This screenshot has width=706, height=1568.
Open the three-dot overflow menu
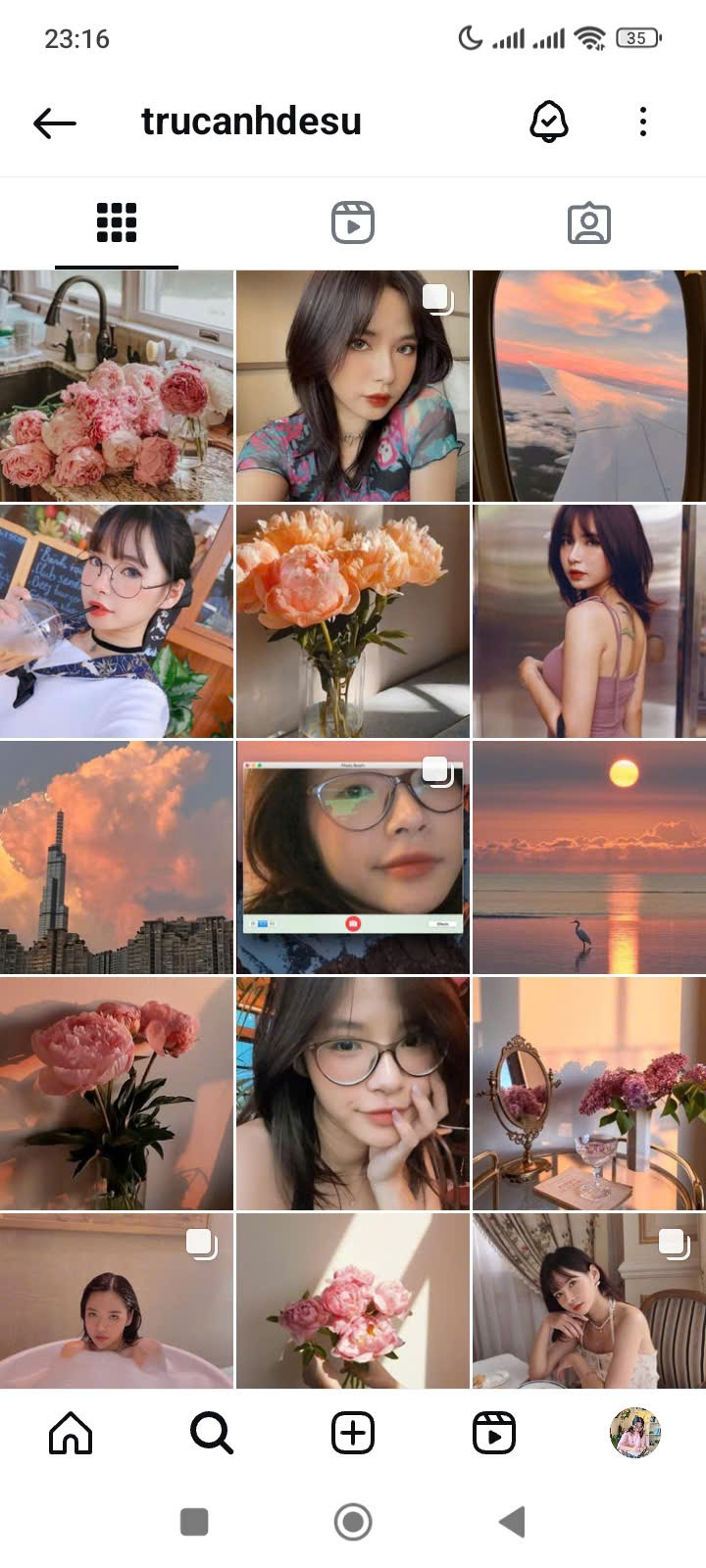[642, 122]
